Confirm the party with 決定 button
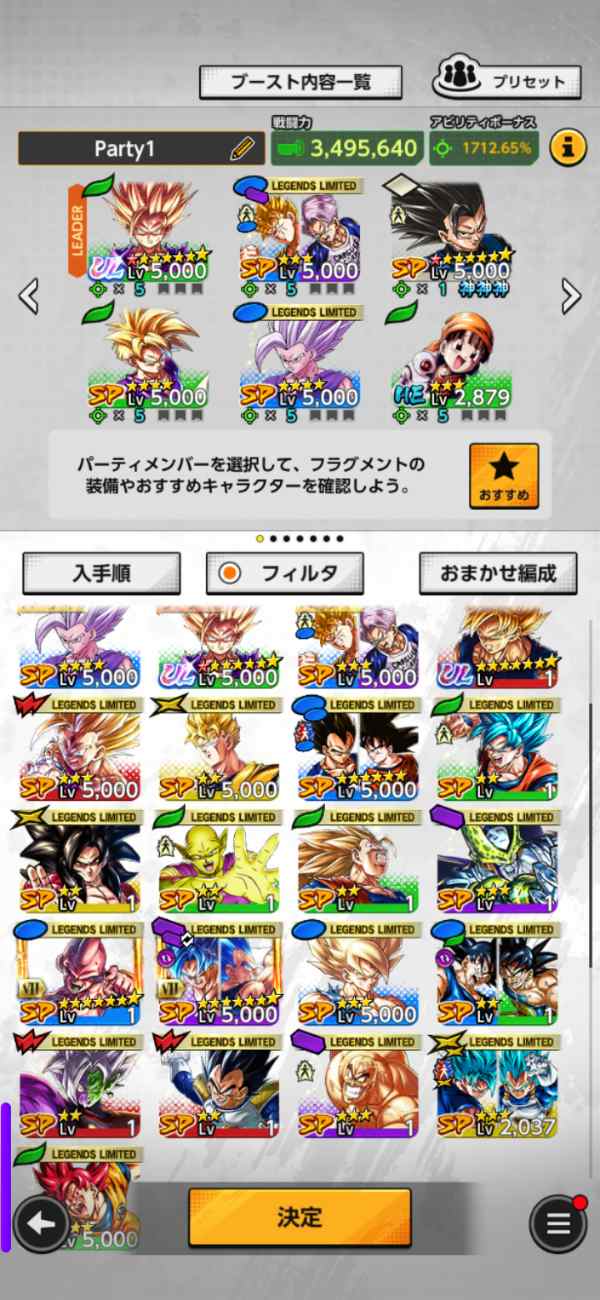The height and width of the screenshot is (1300, 600). coord(300,1217)
